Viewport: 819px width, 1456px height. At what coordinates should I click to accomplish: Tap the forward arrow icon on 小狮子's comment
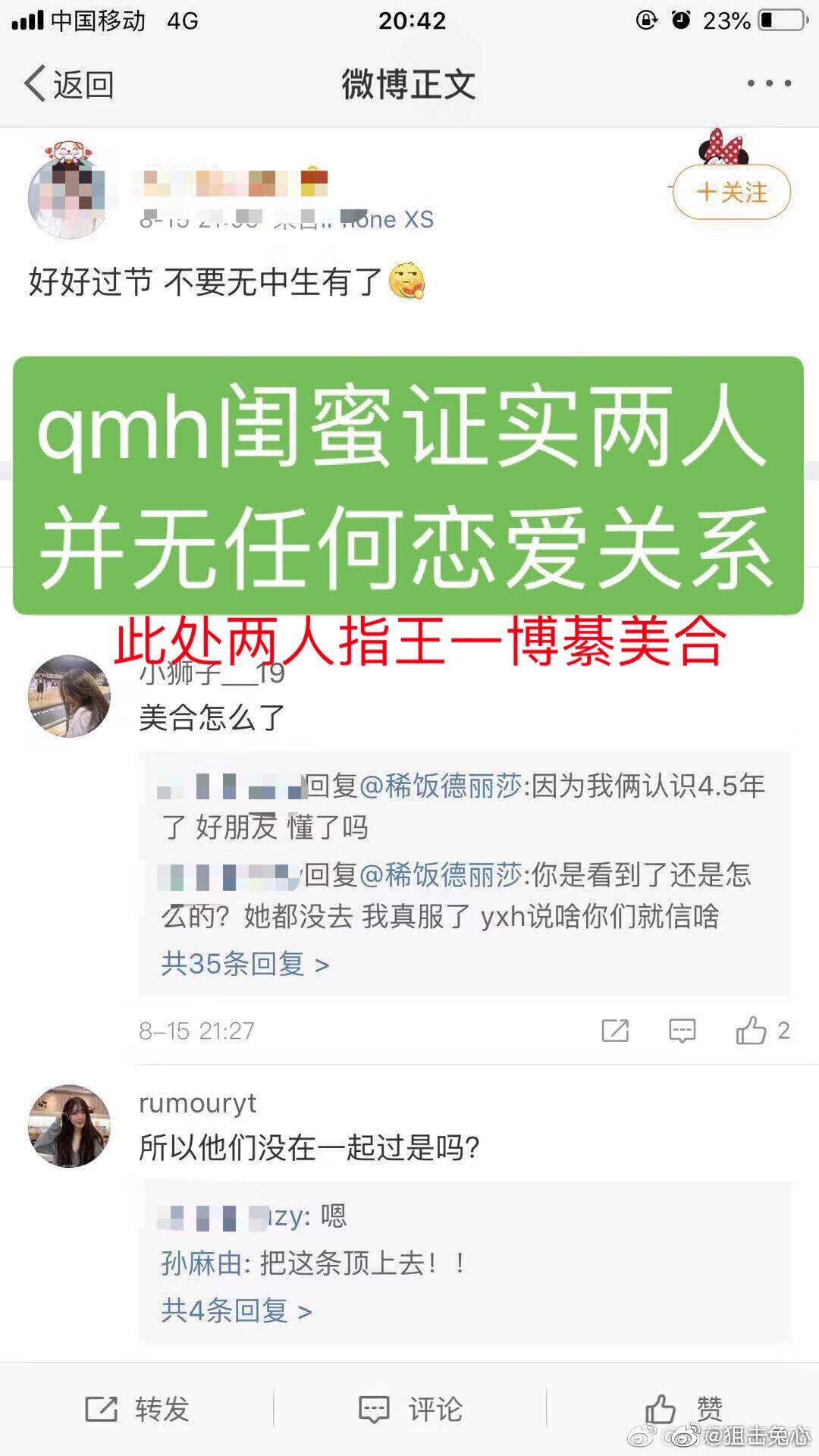click(x=617, y=1030)
